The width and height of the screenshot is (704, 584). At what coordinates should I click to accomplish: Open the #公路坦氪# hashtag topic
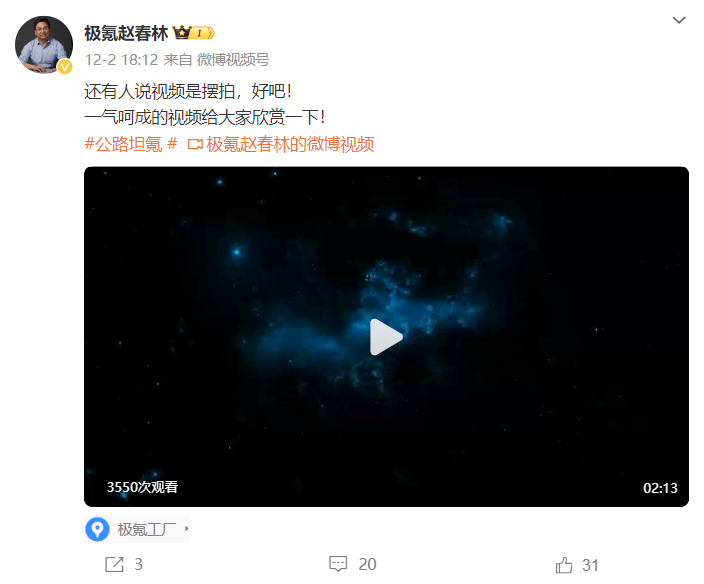[130, 144]
